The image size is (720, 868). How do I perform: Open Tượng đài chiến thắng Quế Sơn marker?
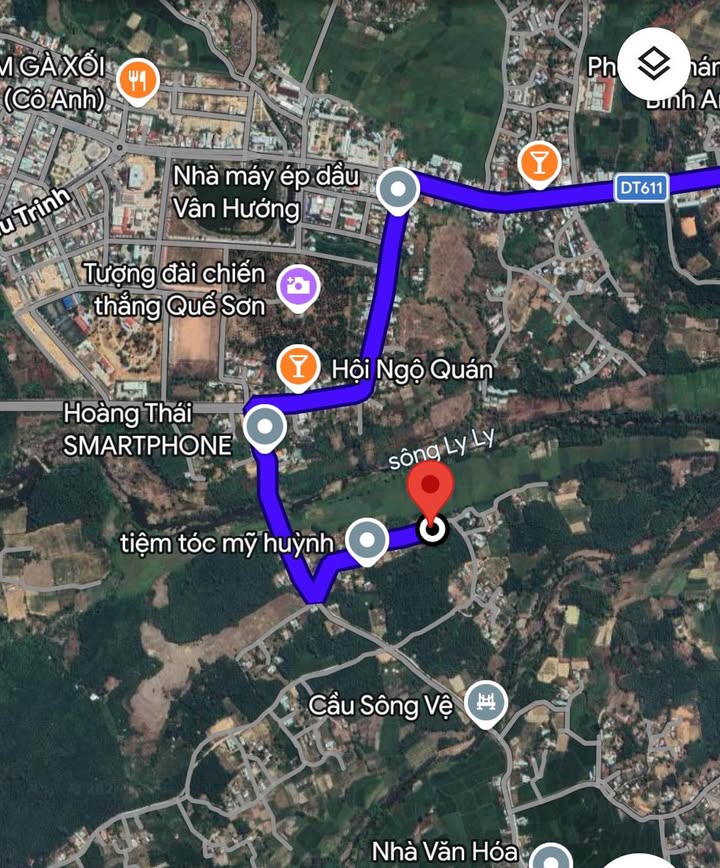[x=298, y=286]
